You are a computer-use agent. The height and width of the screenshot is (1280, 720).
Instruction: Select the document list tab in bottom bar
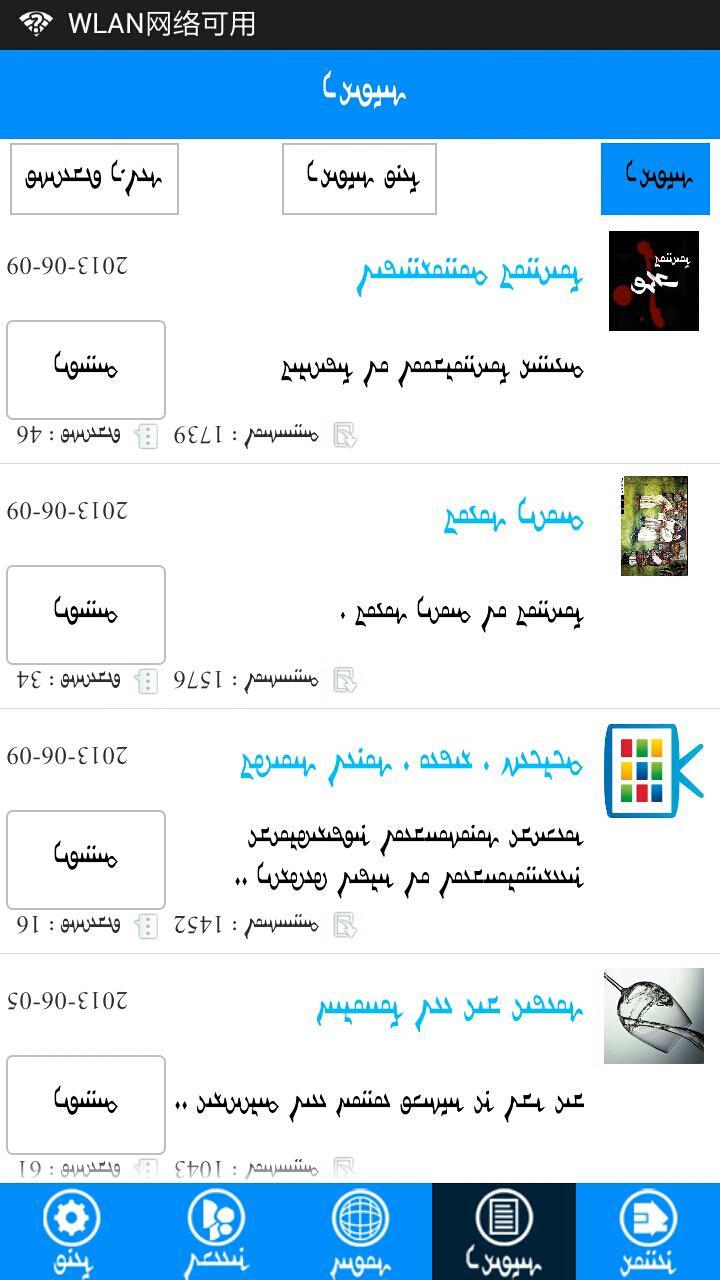504,1230
